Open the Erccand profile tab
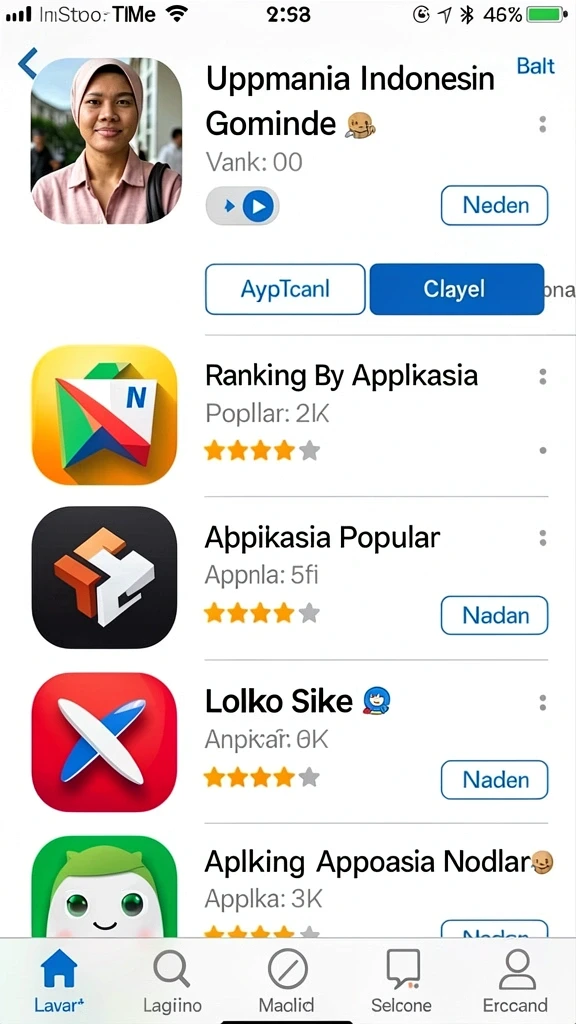576x1024 pixels. click(515, 981)
